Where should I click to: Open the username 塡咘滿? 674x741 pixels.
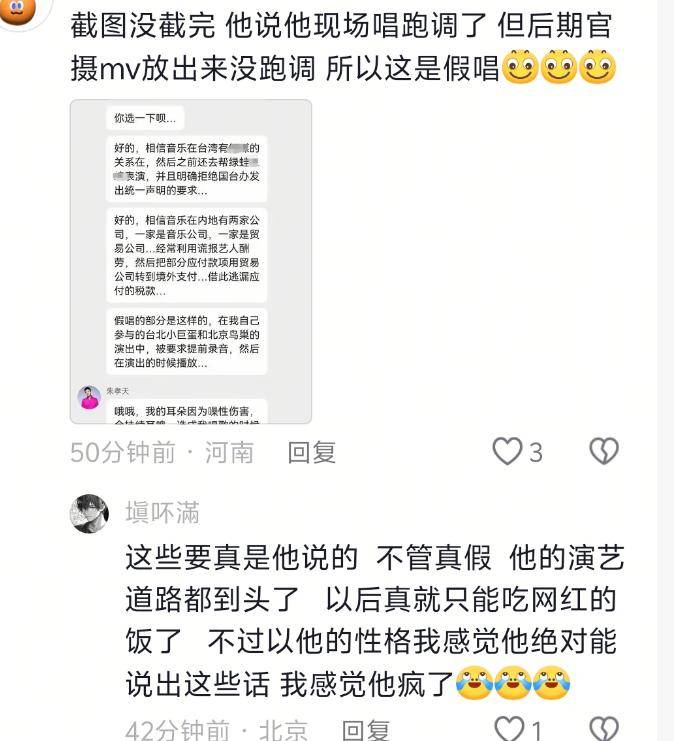pyautogui.click(x=162, y=513)
